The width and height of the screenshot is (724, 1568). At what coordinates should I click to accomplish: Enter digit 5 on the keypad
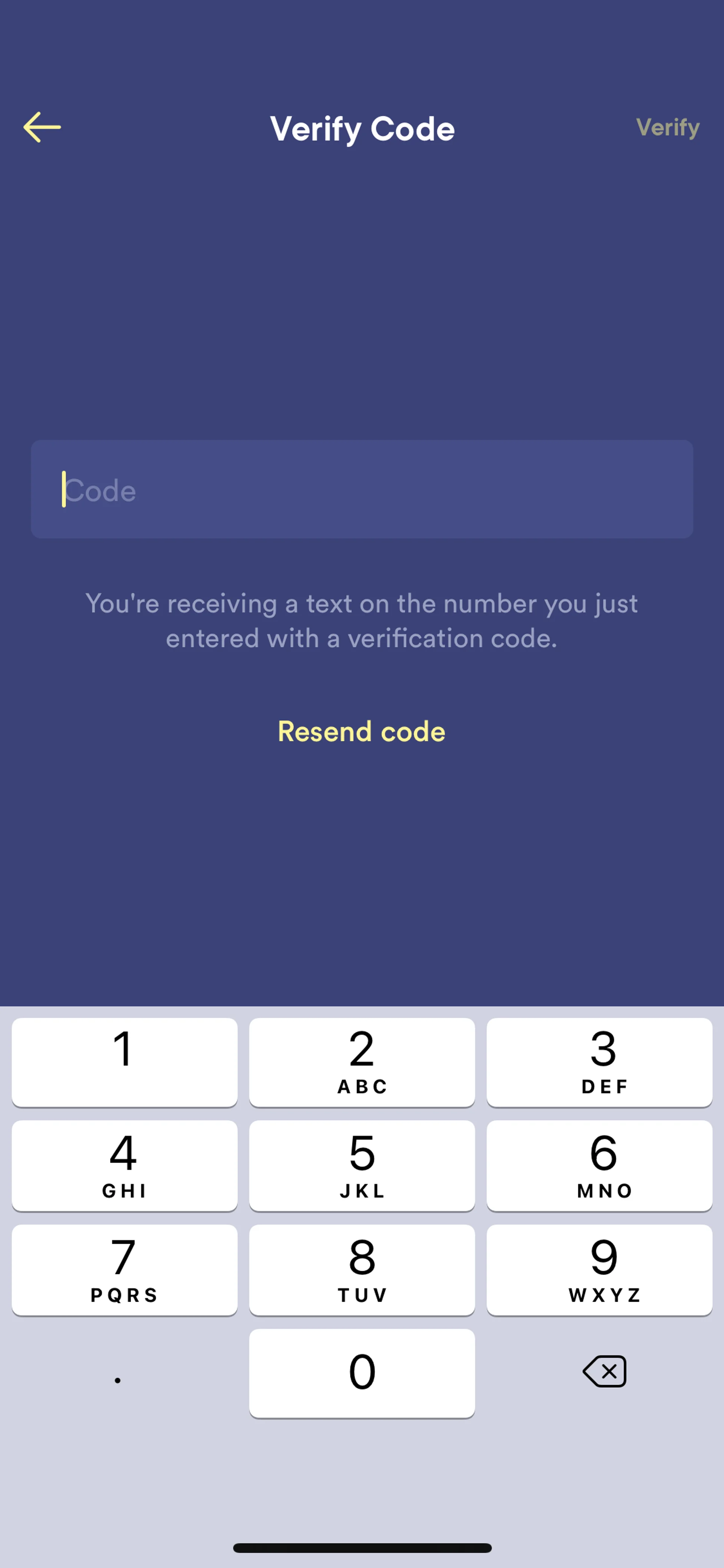(x=361, y=1166)
